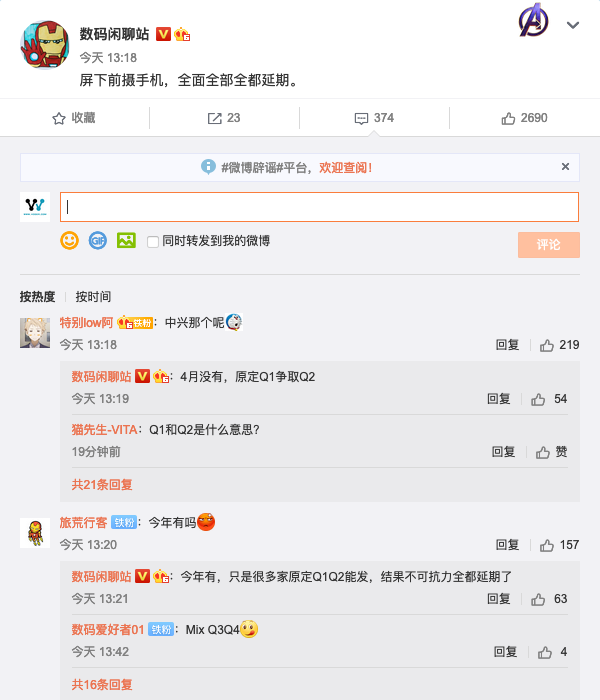This screenshot has width=600, height=700.
Task: Open the post's dropdown chevron menu
Action: [x=573, y=25]
